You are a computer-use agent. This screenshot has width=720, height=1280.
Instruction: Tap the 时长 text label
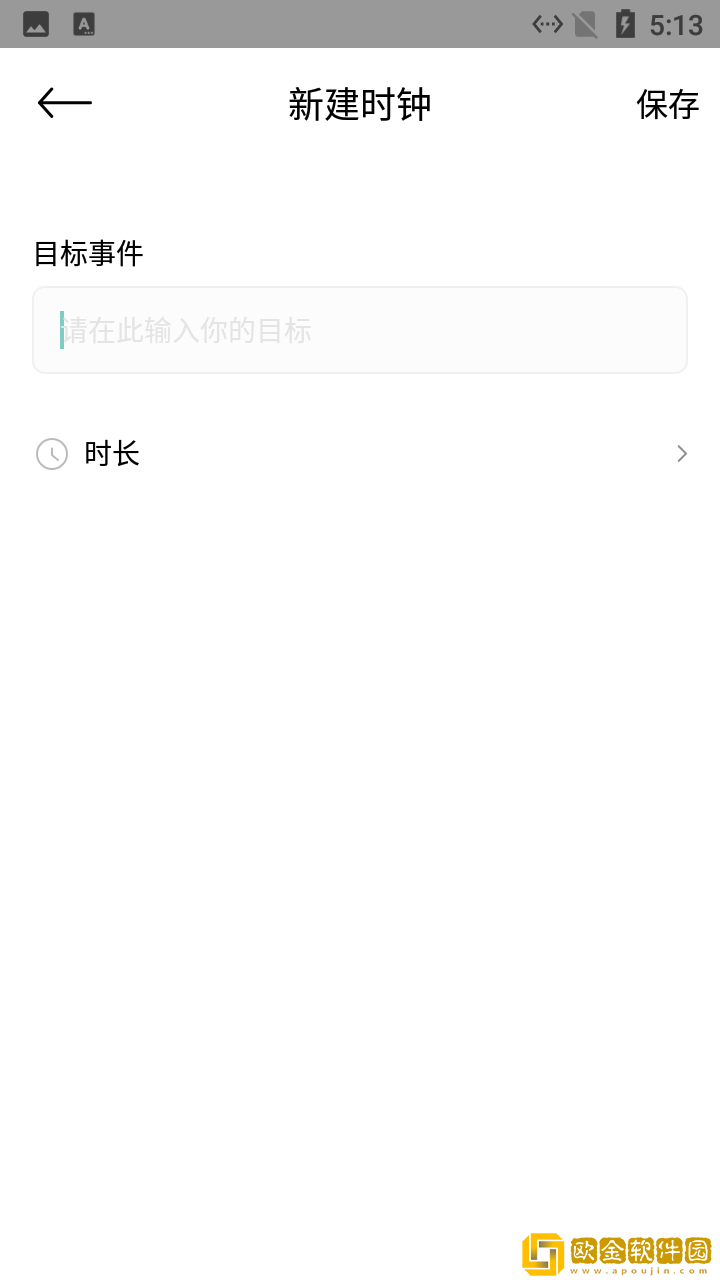coord(113,453)
